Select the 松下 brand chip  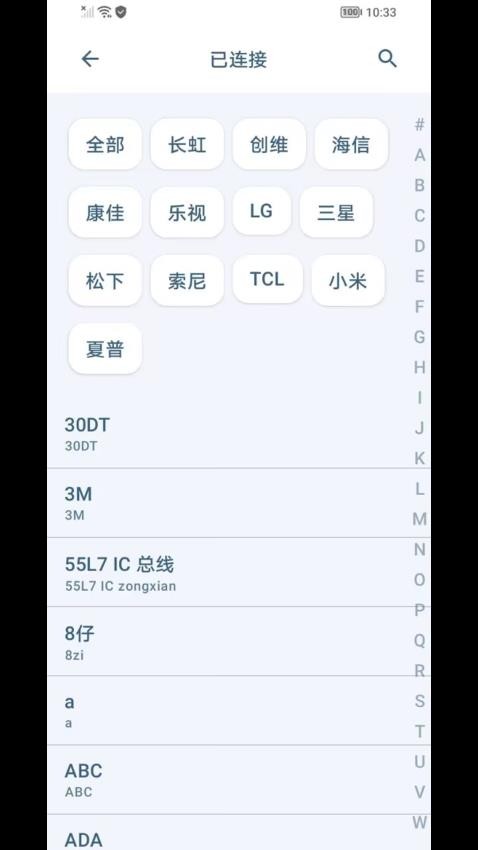105,281
